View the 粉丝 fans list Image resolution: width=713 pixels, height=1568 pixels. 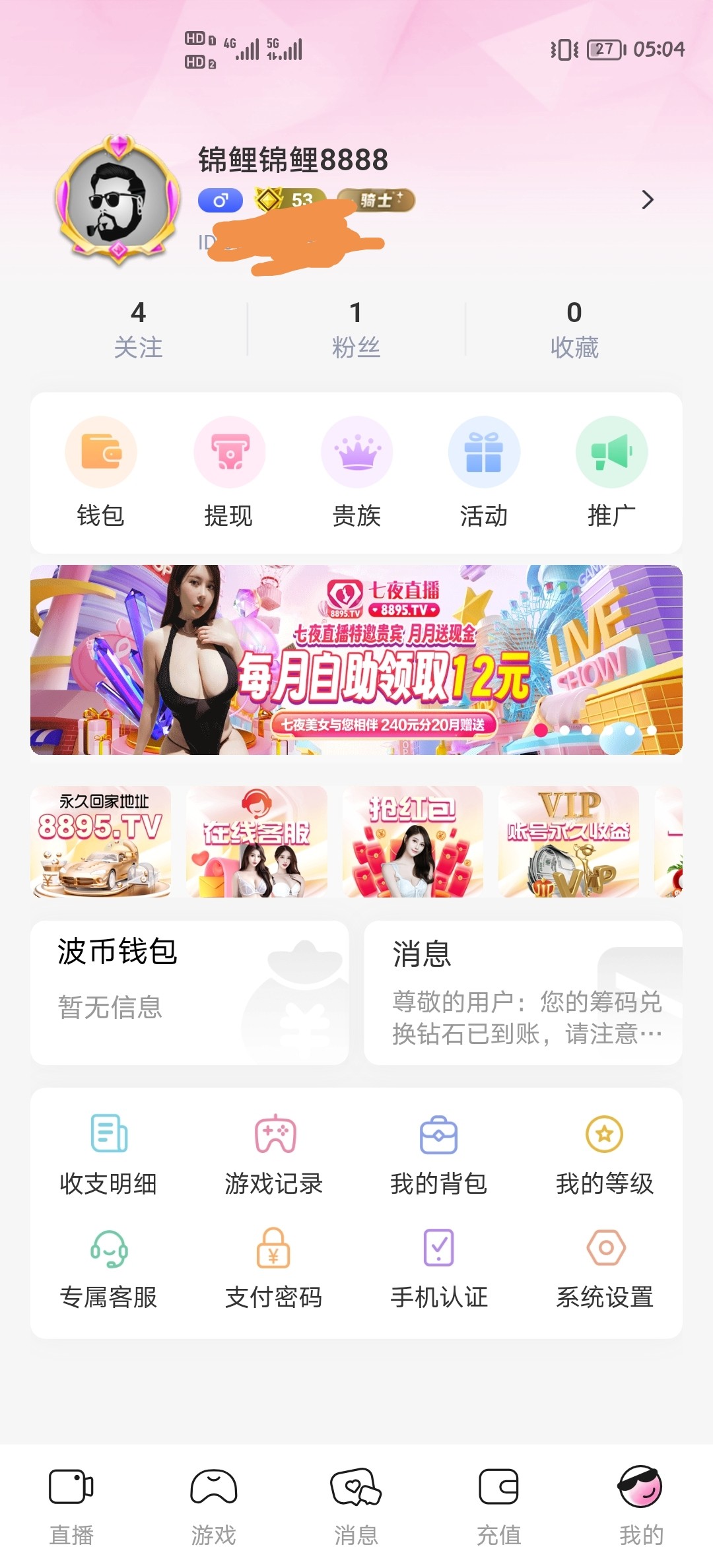(356, 329)
